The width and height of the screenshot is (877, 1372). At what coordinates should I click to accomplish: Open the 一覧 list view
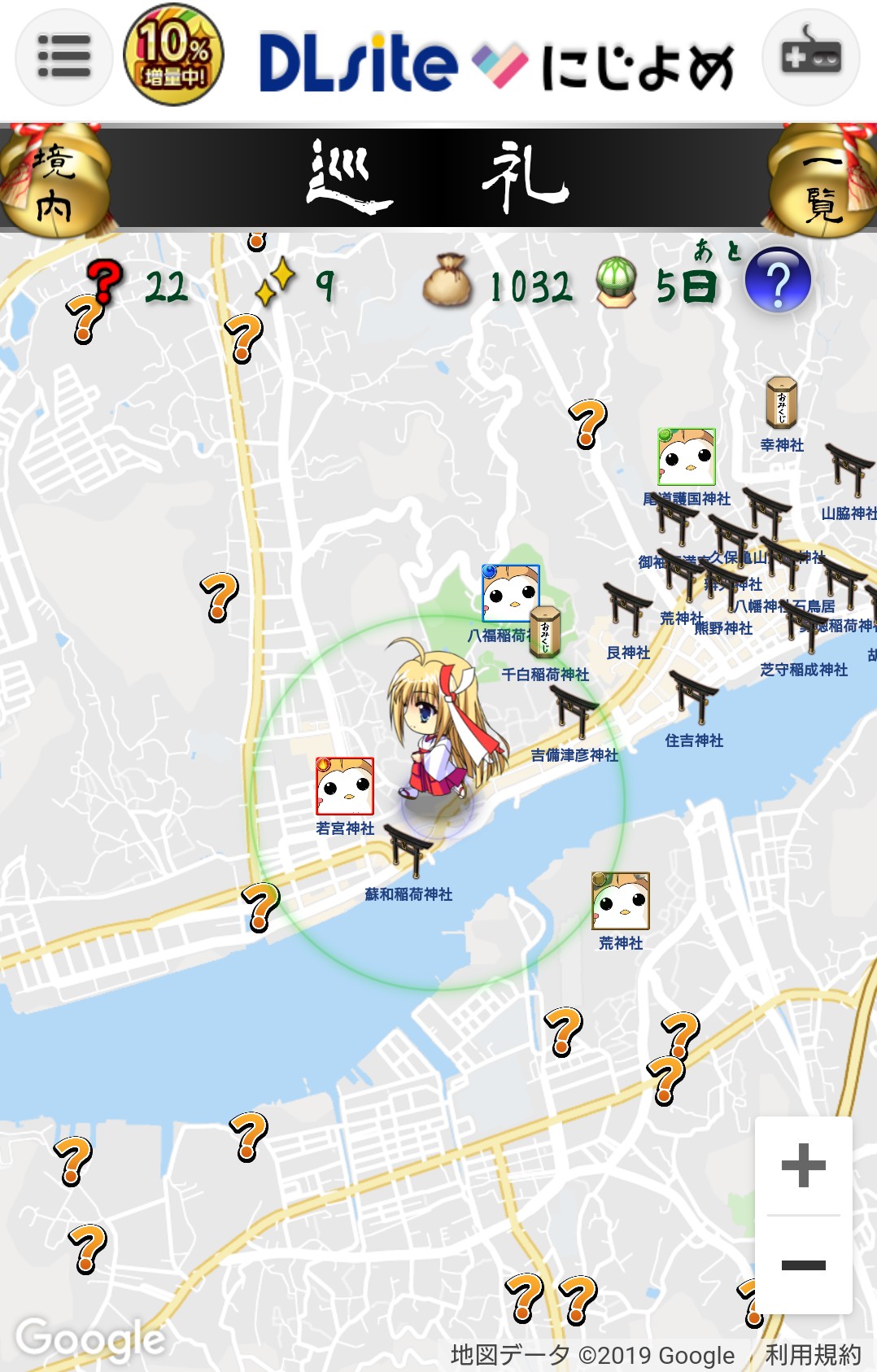[823, 183]
